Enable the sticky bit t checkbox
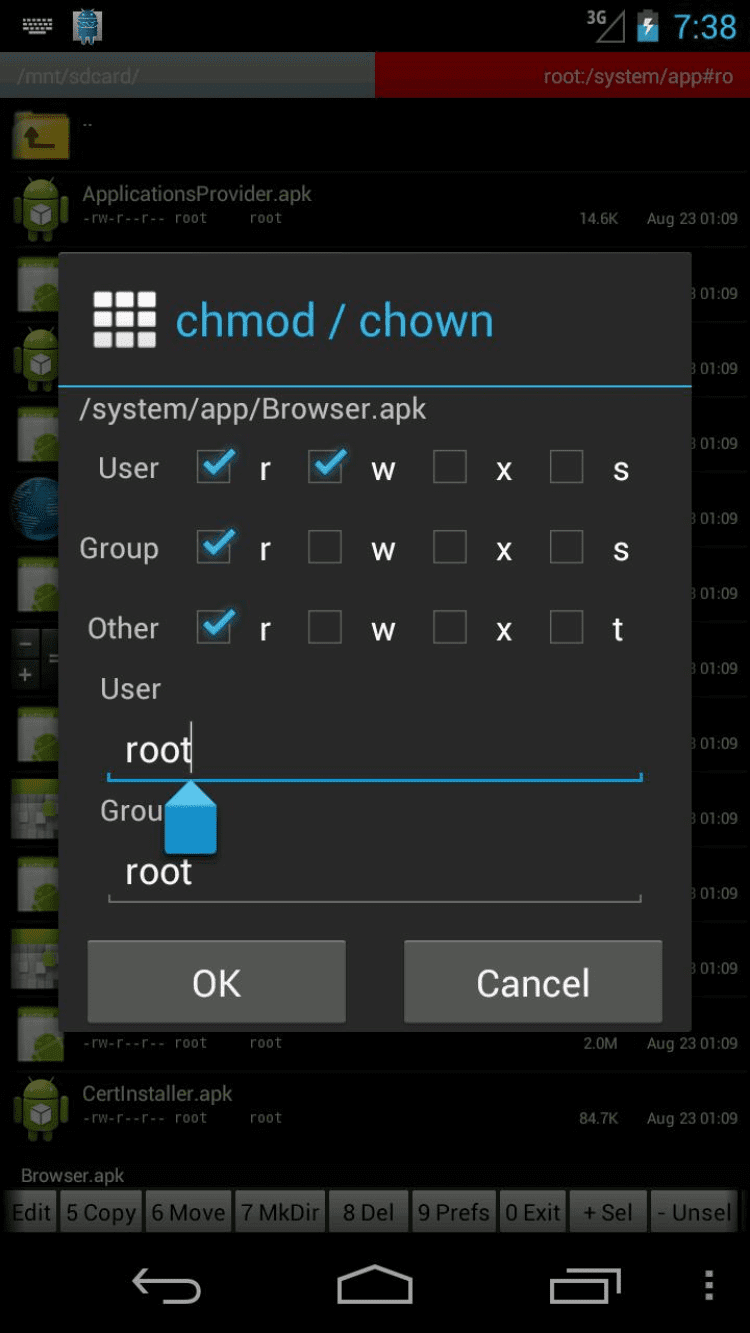The image size is (750, 1333). pyautogui.click(x=567, y=627)
